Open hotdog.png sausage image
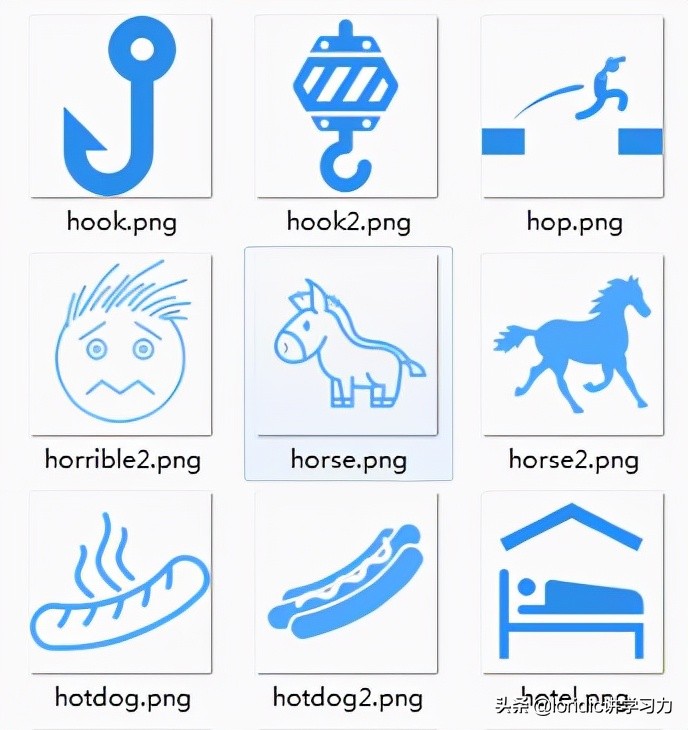The image size is (688, 730). pyautogui.click(x=121, y=582)
